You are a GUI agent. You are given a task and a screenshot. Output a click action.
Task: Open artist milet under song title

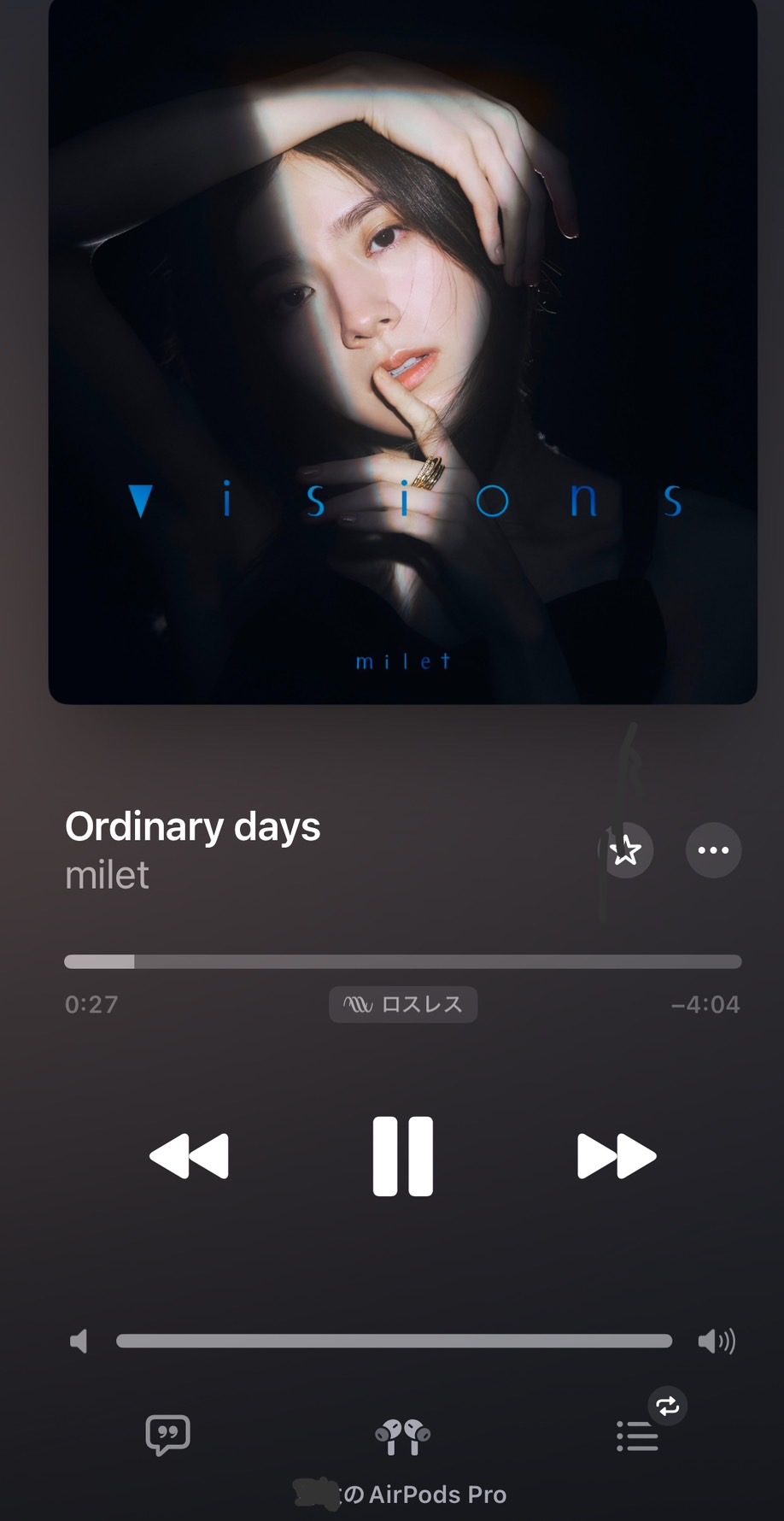[108, 875]
